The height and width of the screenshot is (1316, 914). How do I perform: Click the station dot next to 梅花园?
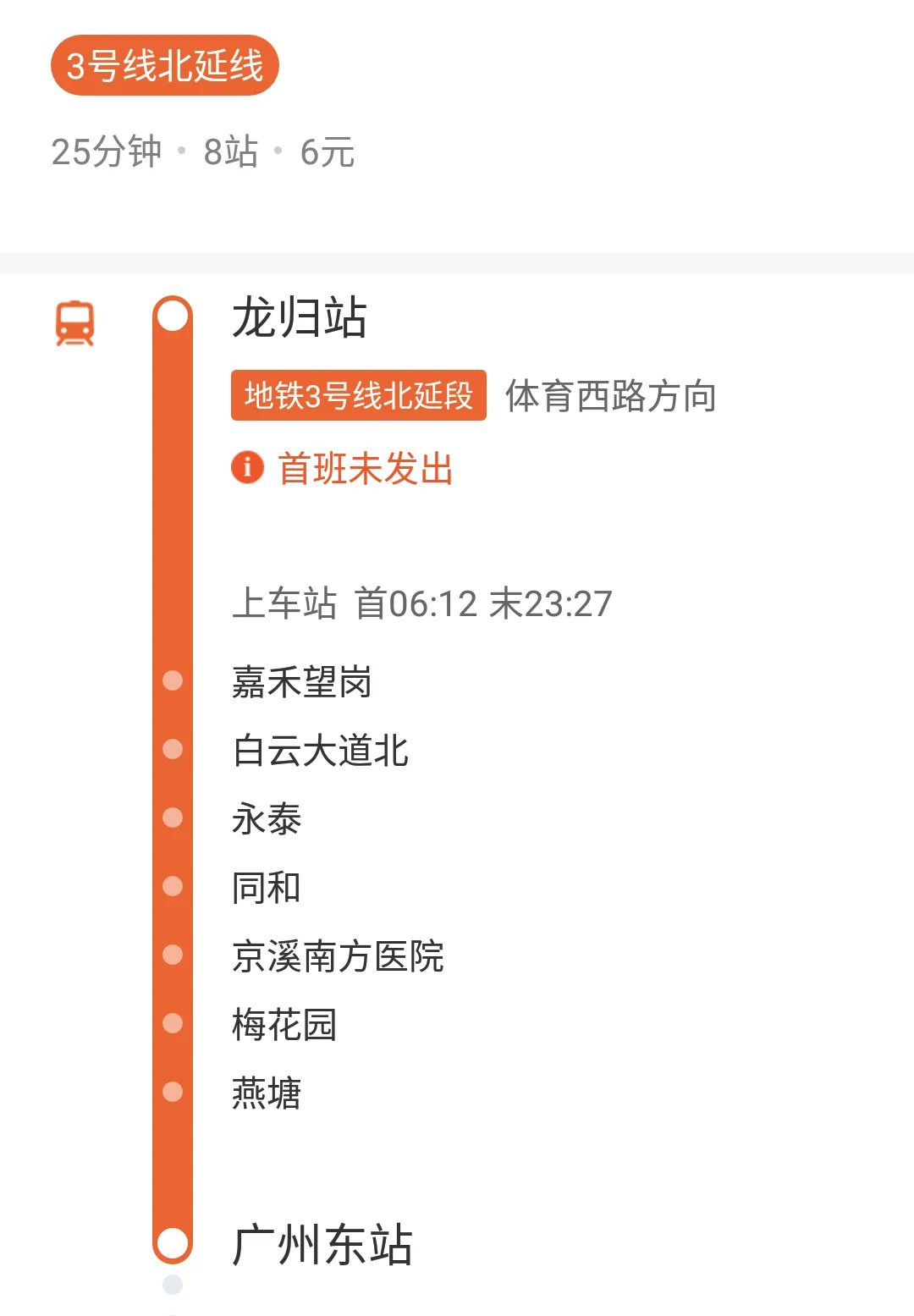point(173,1024)
